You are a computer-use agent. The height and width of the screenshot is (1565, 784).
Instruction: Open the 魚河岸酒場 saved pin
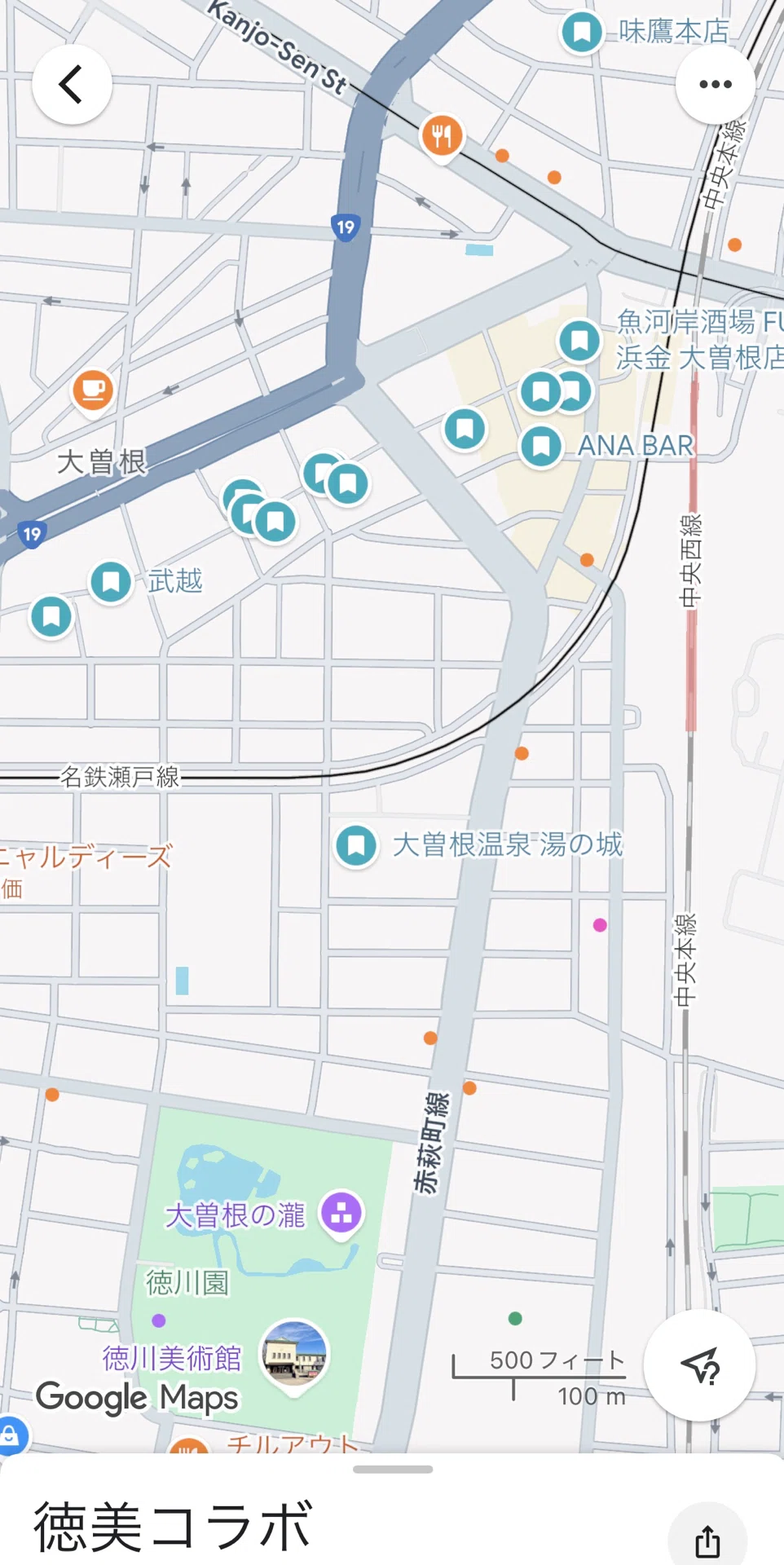(x=579, y=340)
